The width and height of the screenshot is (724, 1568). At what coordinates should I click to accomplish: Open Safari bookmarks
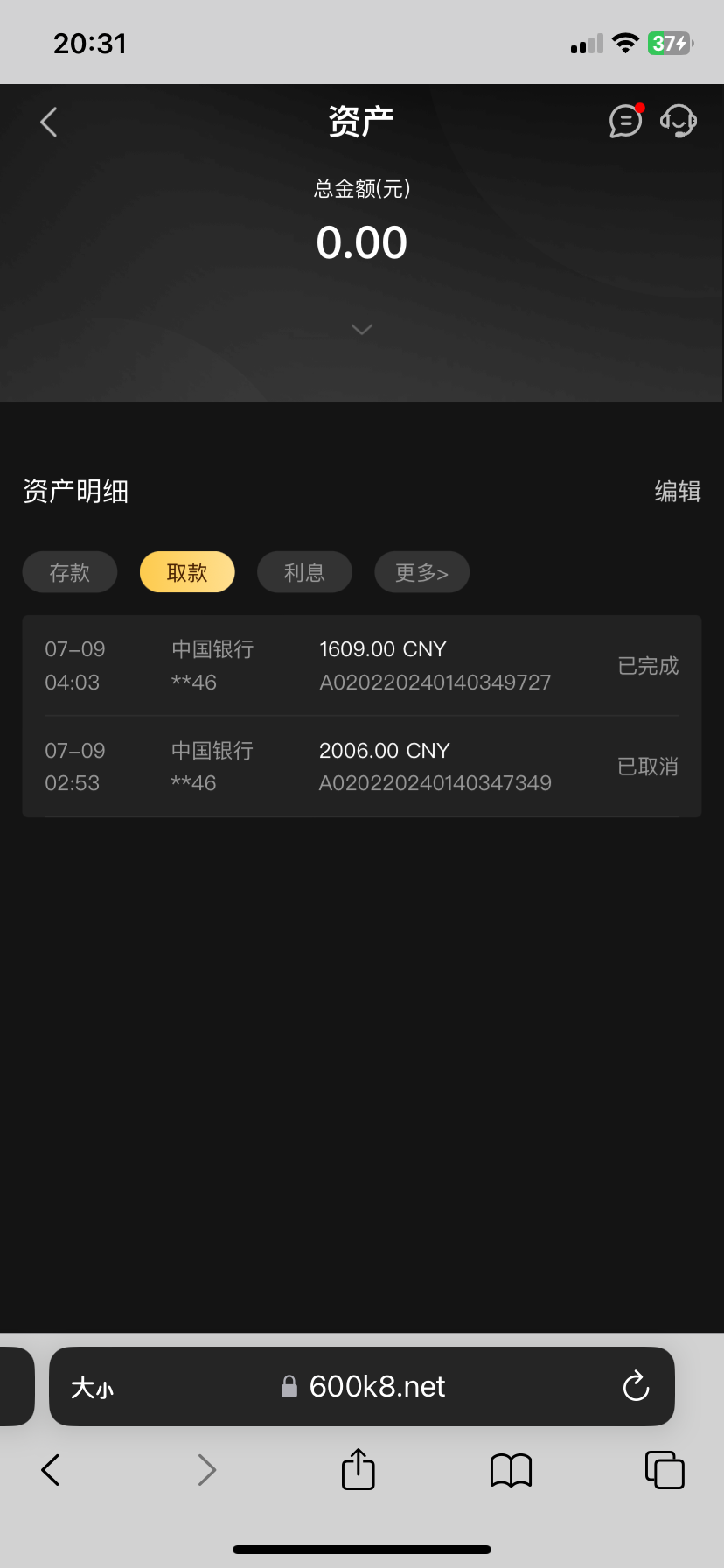(511, 1470)
